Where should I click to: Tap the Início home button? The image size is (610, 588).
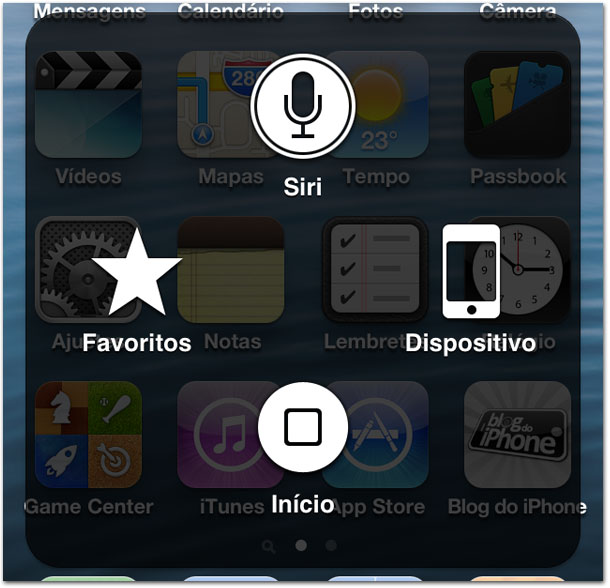(302, 428)
